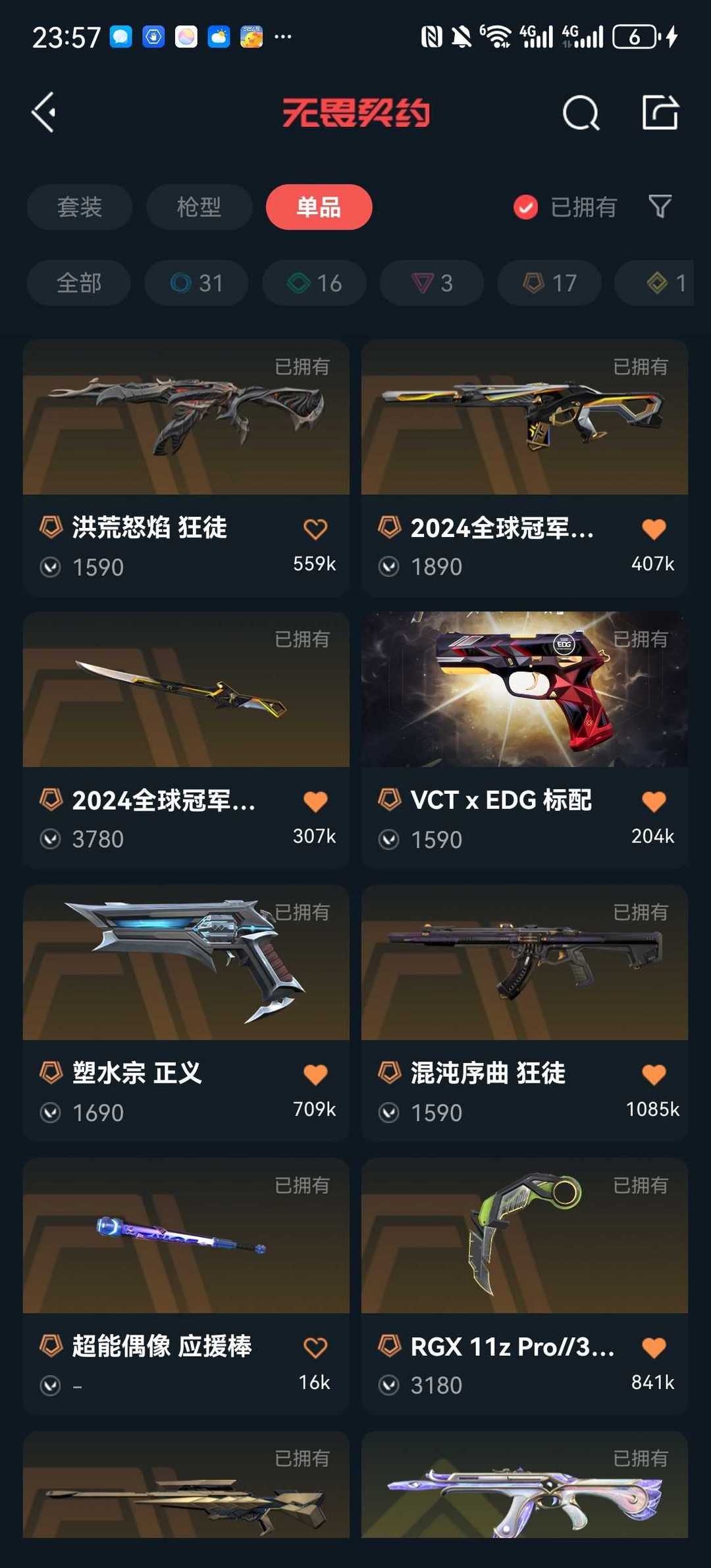Share this skin collection page
This screenshot has width=711, height=1568.
(x=660, y=113)
